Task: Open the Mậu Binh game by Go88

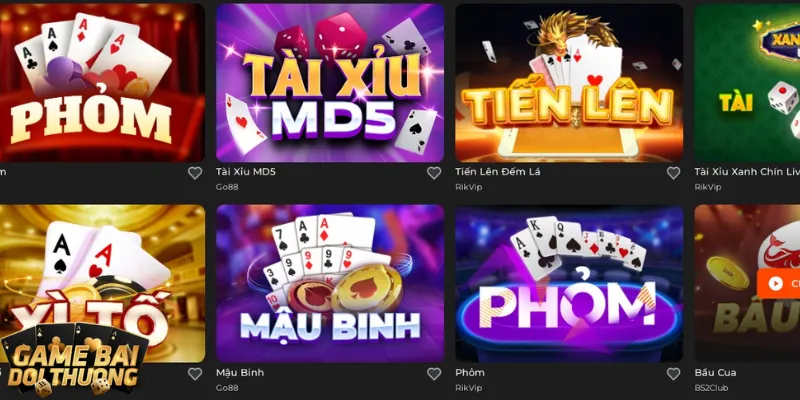Action: (x=330, y=283)
